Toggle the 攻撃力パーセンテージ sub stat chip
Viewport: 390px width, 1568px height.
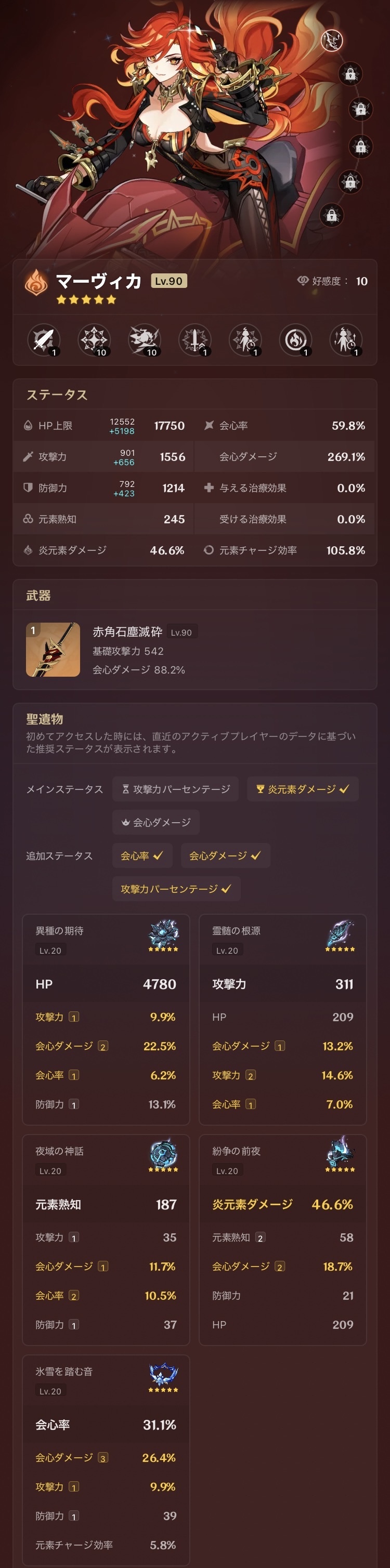pos(176,889)
